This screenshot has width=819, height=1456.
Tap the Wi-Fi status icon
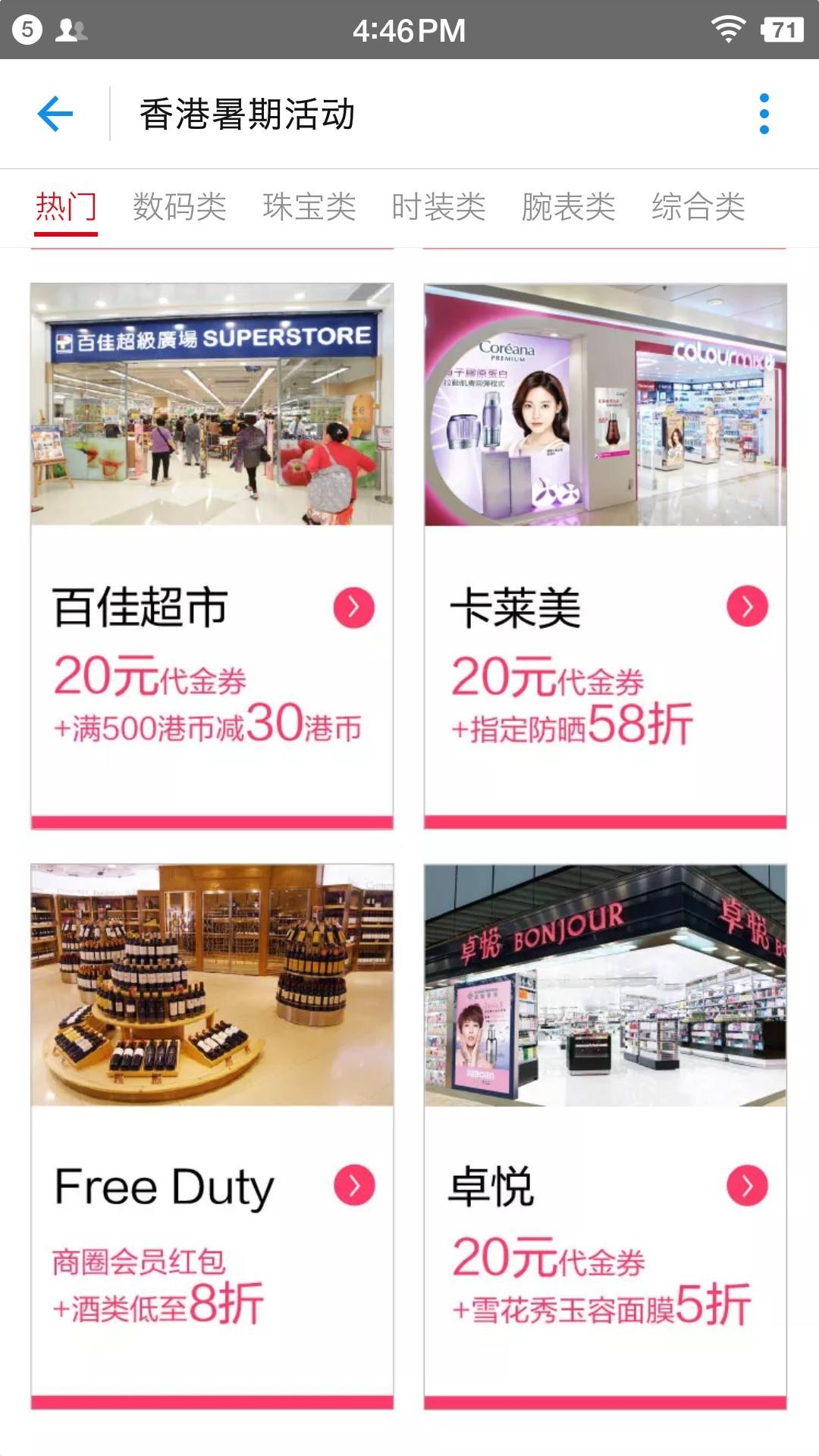[726, 29]
